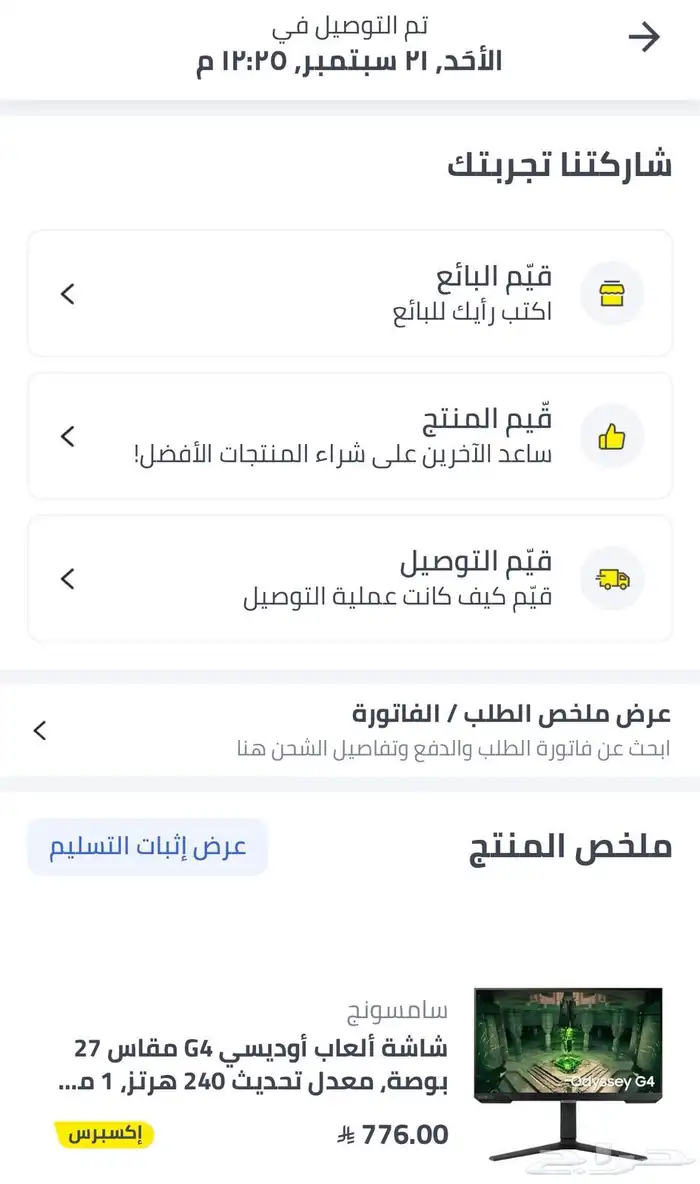This screenshot has height=1184, width=700.
Task: Go back using the top arrow
Action: [x=644, y=38]
